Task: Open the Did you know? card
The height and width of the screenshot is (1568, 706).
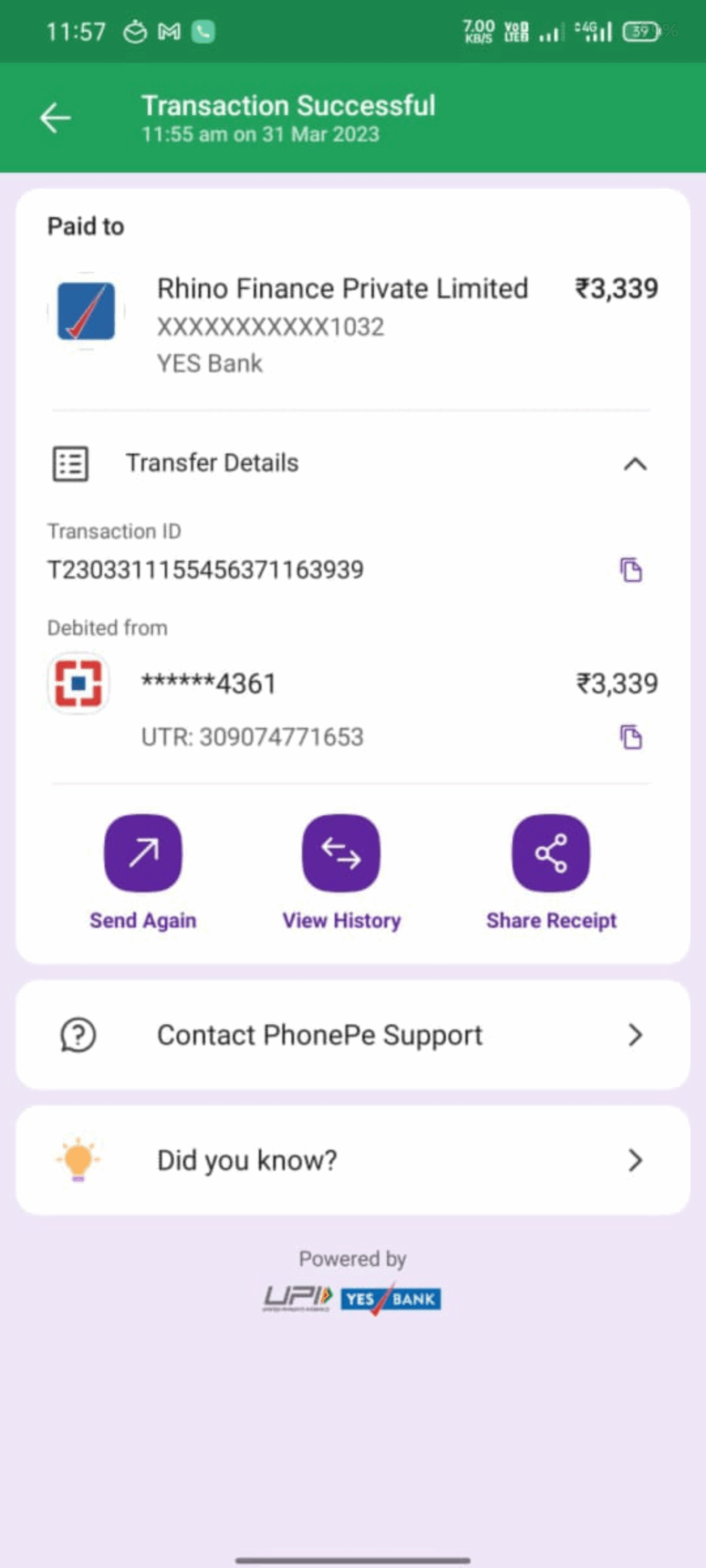Action: (352, 1161)
